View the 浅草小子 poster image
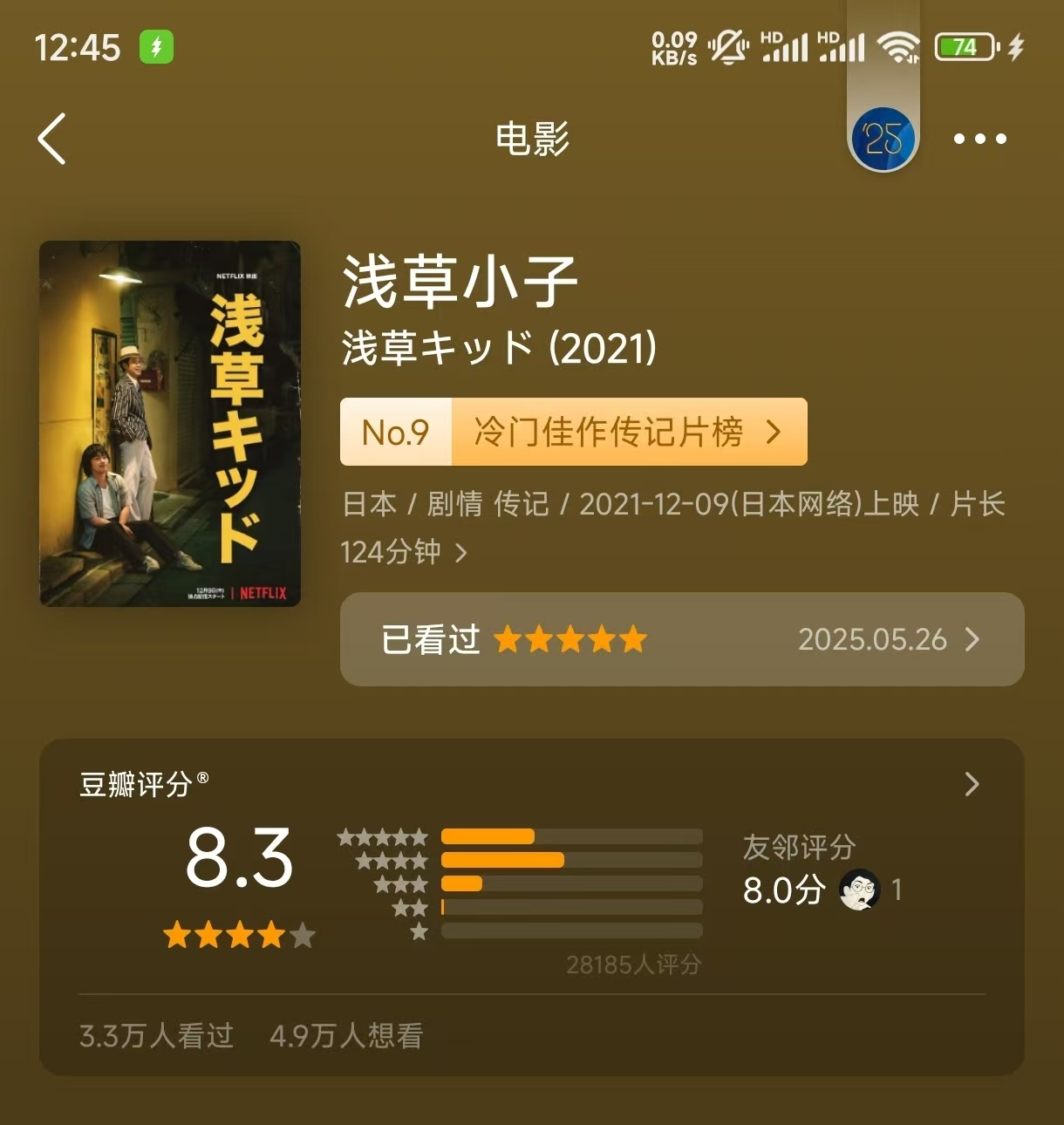Viewport: 1064px width, 1125px height. [170, 424]
